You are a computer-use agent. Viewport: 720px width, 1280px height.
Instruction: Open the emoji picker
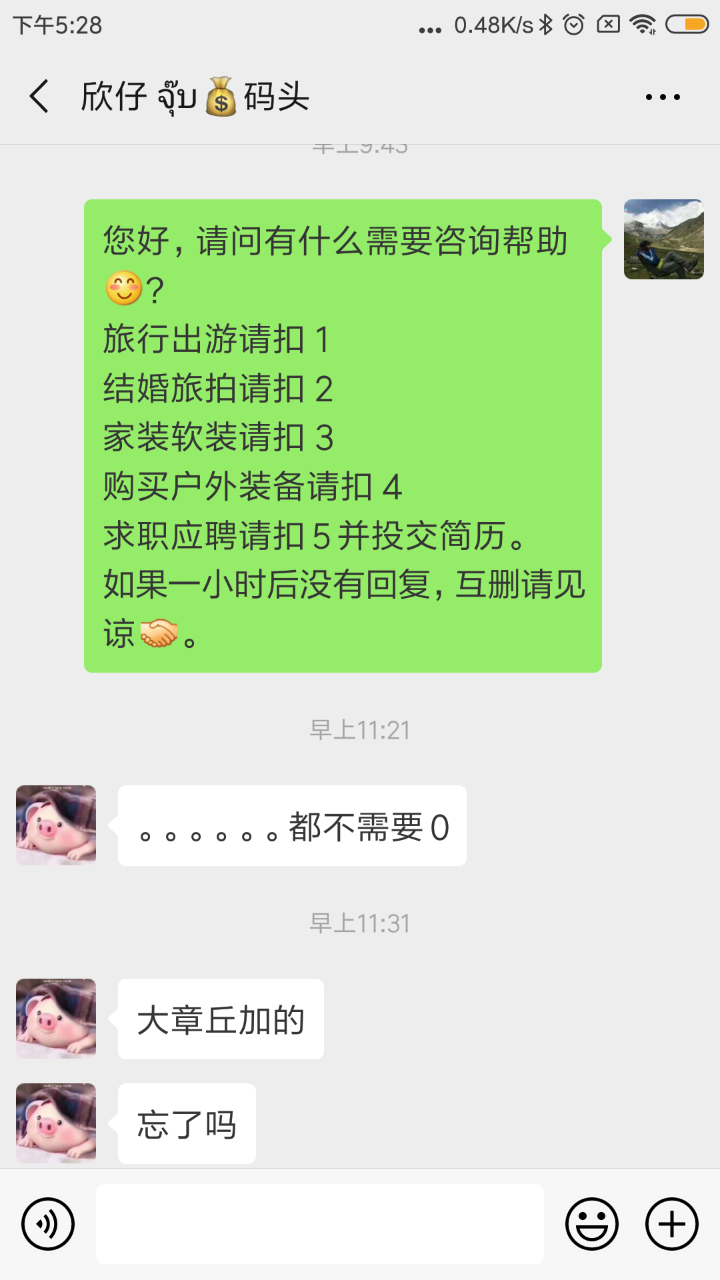pyautogui.click(x=592, y=1224)
